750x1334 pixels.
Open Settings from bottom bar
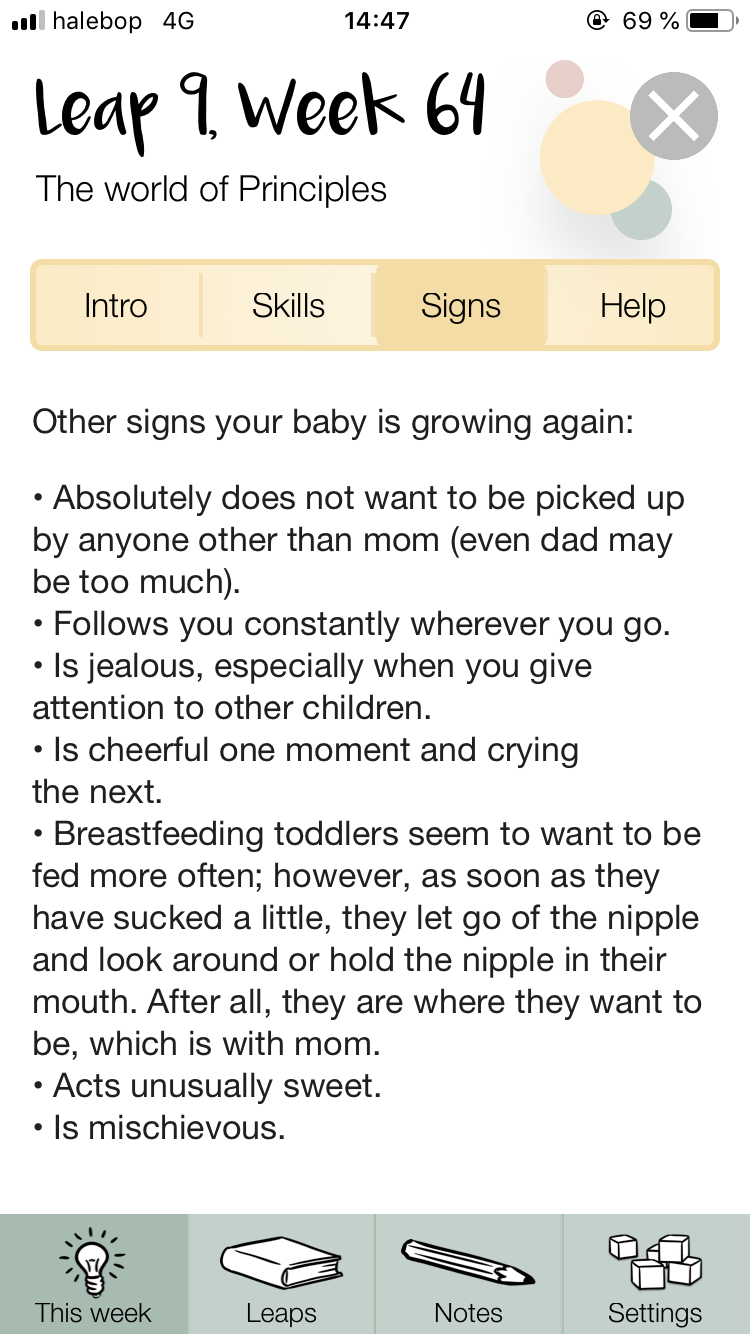(x=656, y=1274)
